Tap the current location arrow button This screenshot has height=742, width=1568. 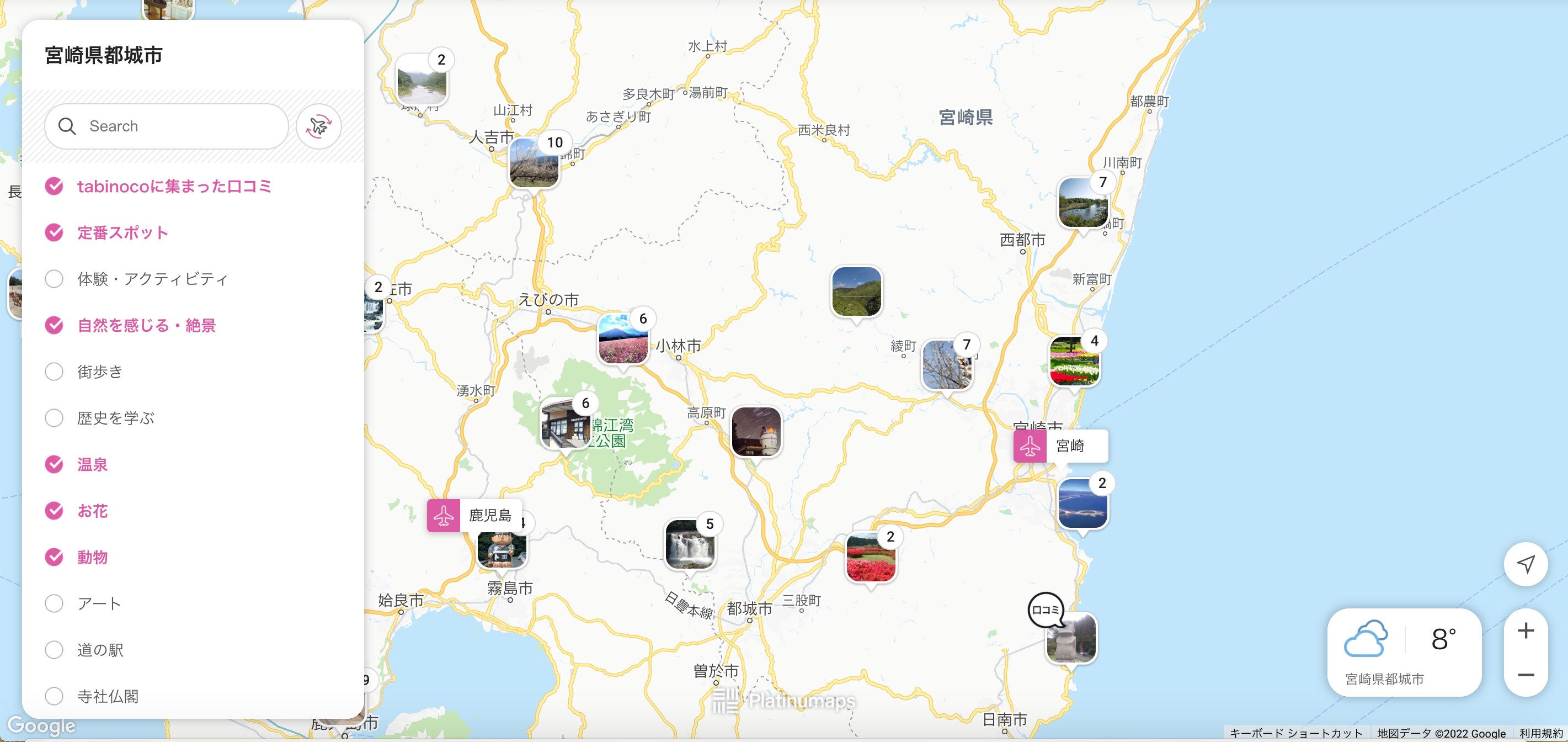(1526, 564)
